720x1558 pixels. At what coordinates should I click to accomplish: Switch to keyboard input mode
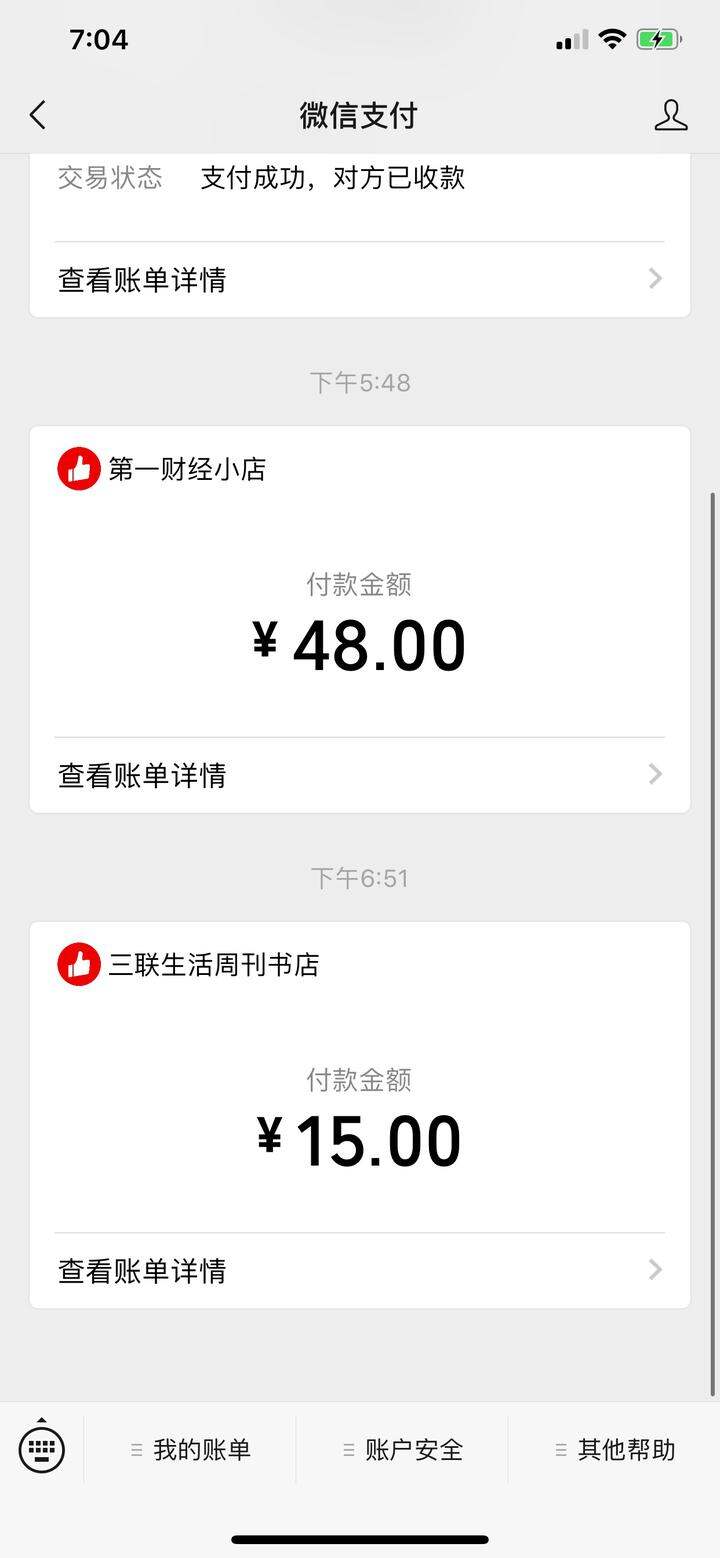tap(41, 1447)
